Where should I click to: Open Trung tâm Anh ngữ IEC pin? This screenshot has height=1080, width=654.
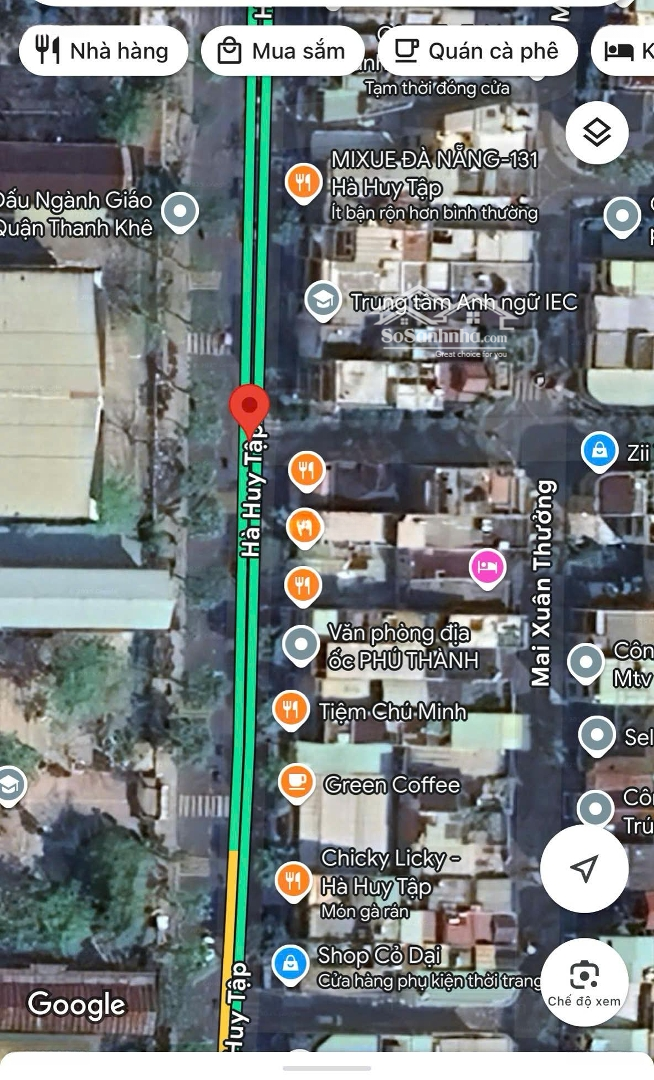pos(323,301)
